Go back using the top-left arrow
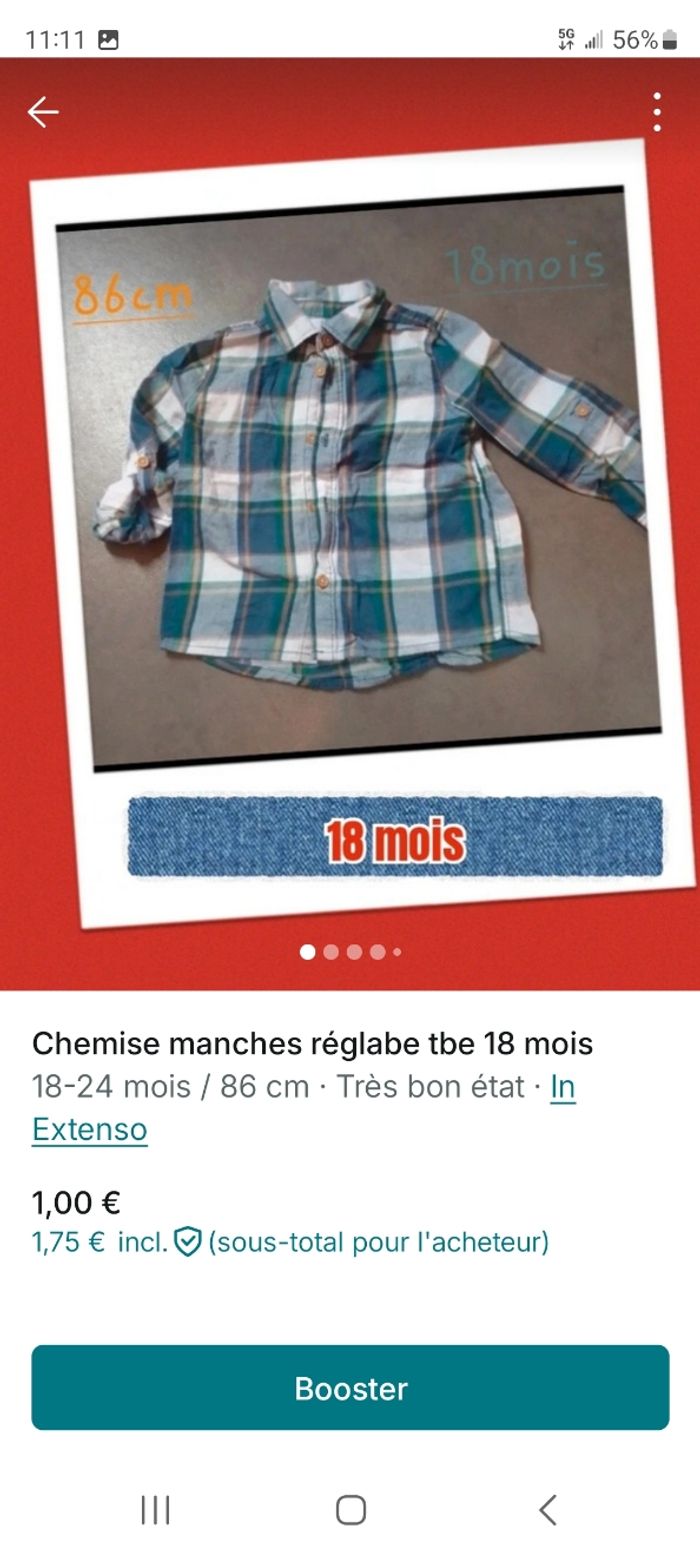This screenshot has width=700, height=1556. point(43,112)
